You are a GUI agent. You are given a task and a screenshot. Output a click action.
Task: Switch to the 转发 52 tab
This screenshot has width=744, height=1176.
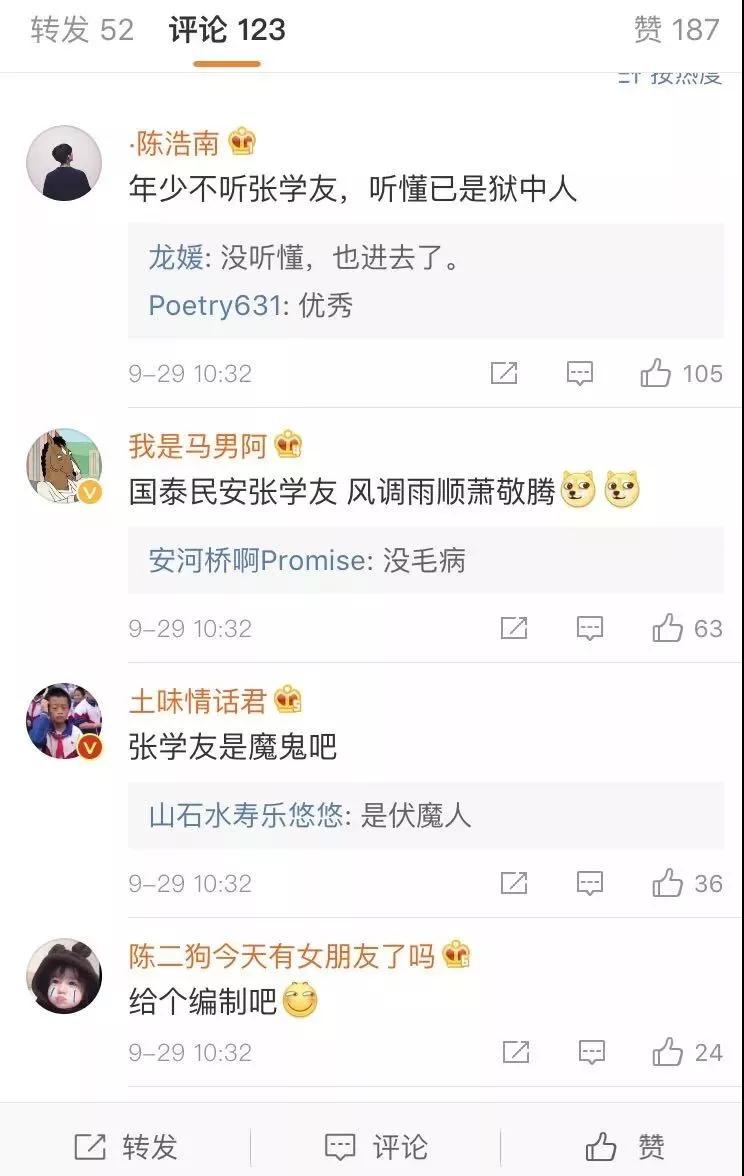82,30
